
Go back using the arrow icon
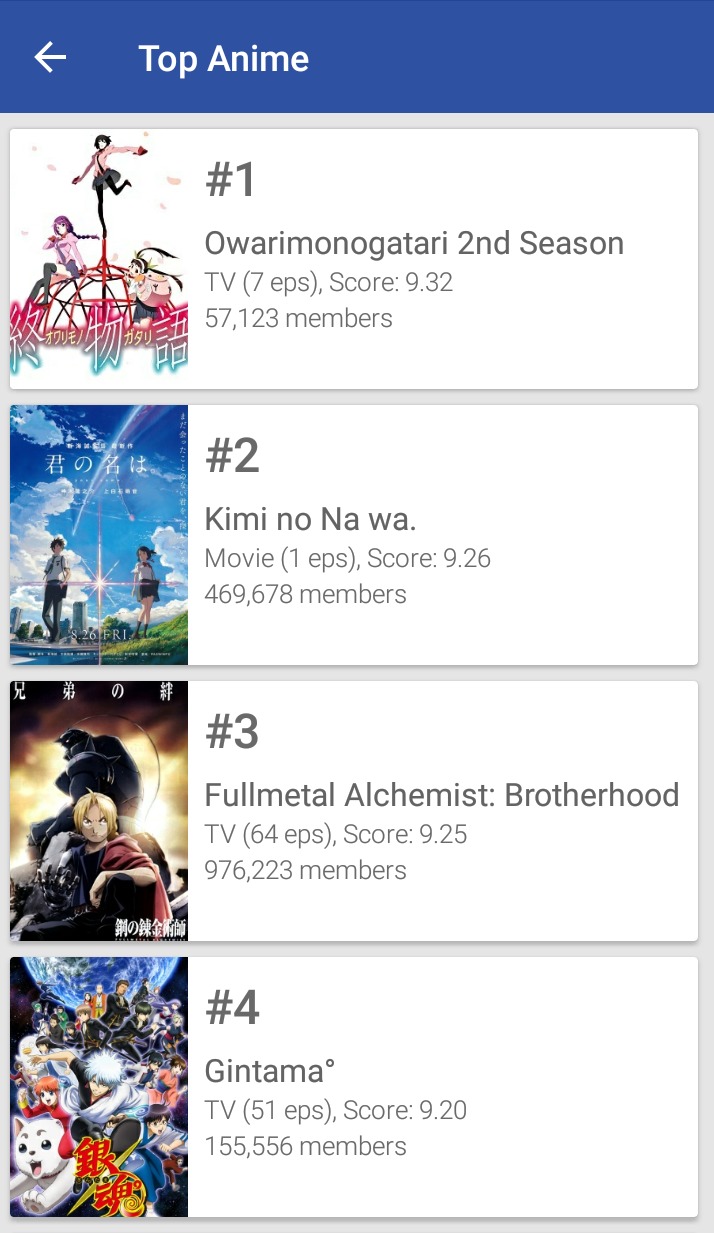pos(50,58)
